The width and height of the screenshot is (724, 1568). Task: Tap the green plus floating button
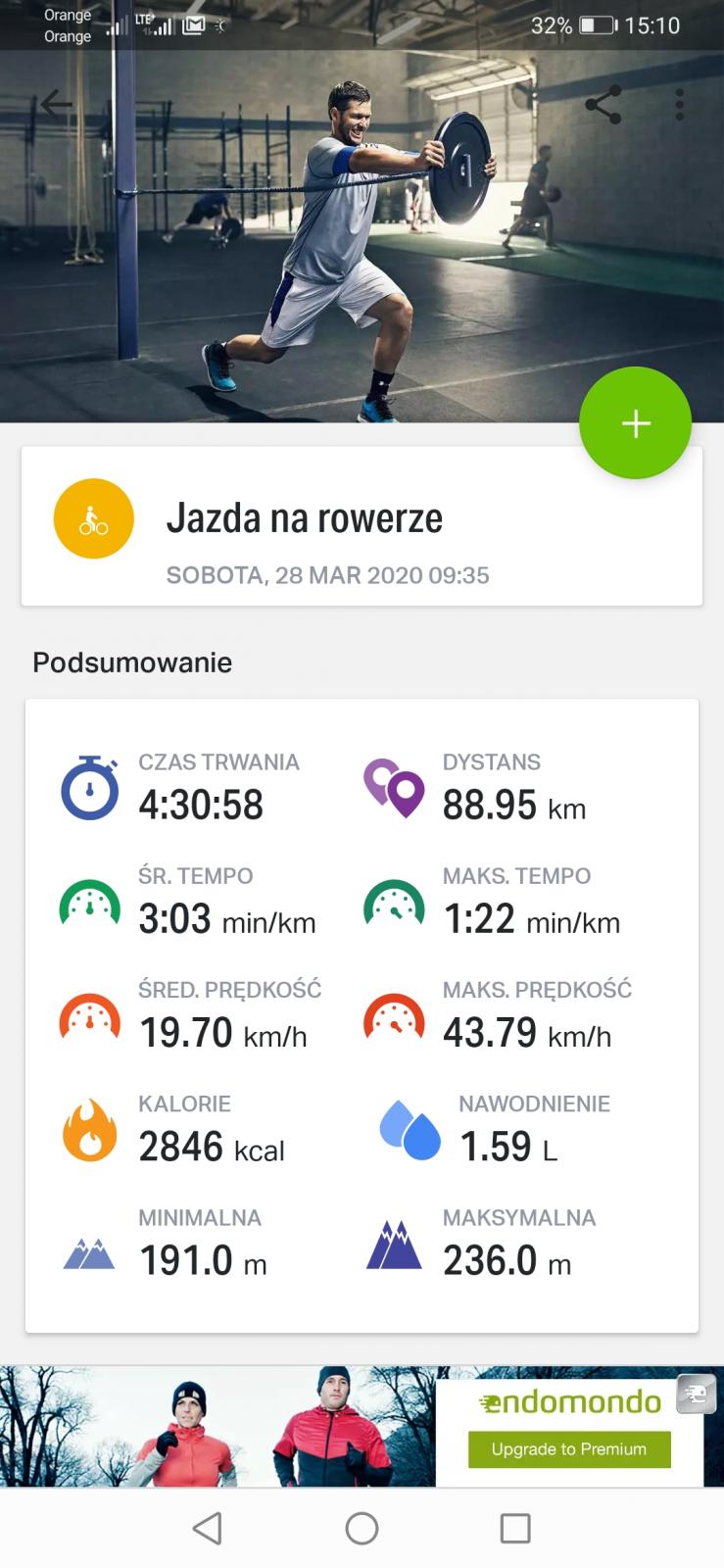[x=635, y=422]
